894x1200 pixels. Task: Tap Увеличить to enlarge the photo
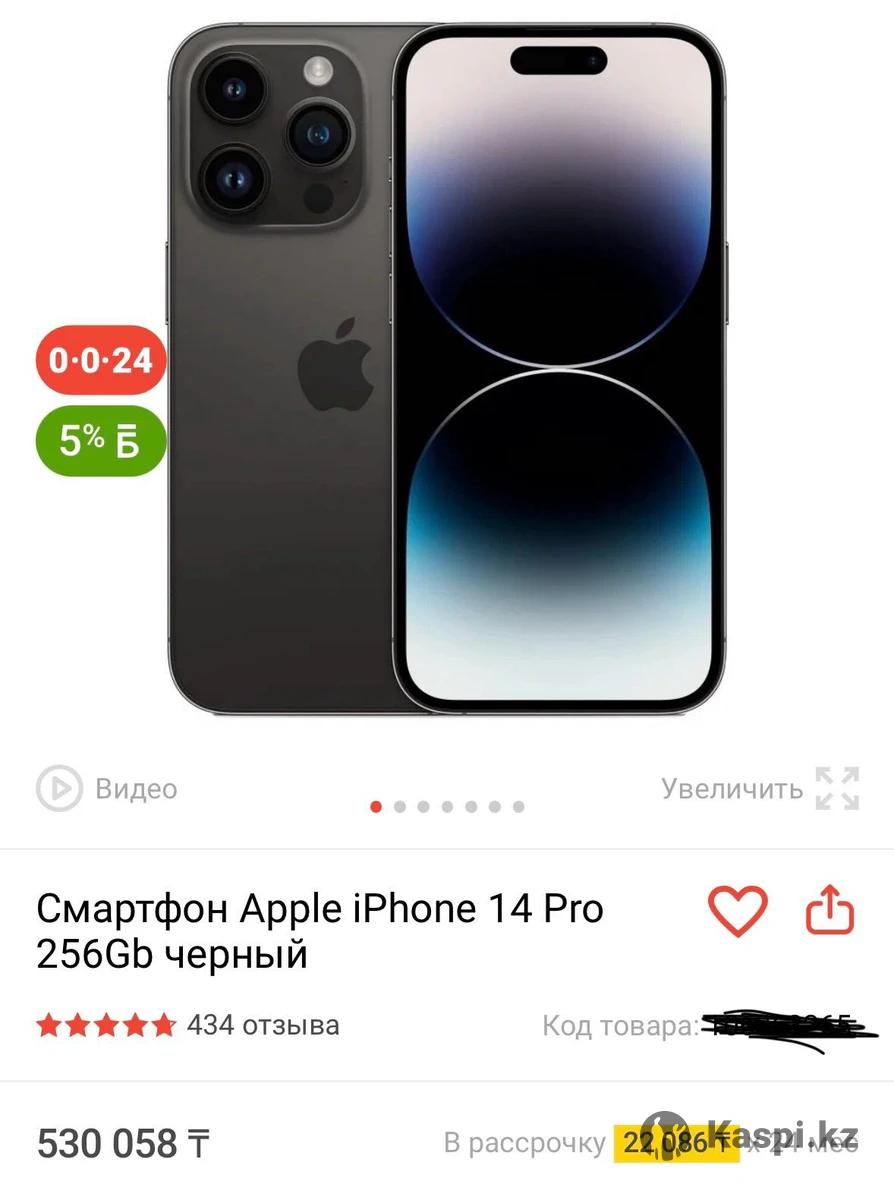(x=760, y=788)
